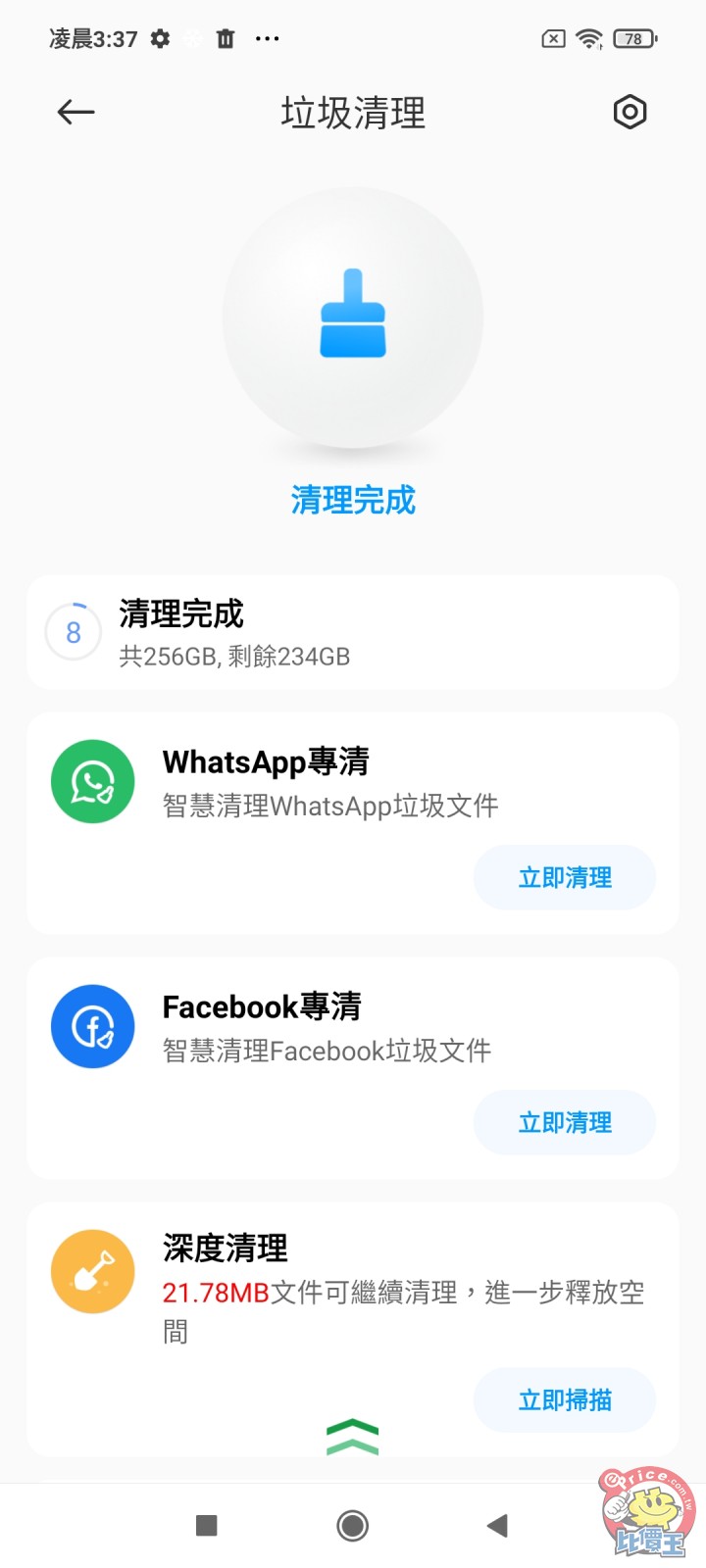This screenshot has width=706, height=1568.
Task: Tap 立即清理 on the WhatsApp 專清 card
Action: pos(564,877)
